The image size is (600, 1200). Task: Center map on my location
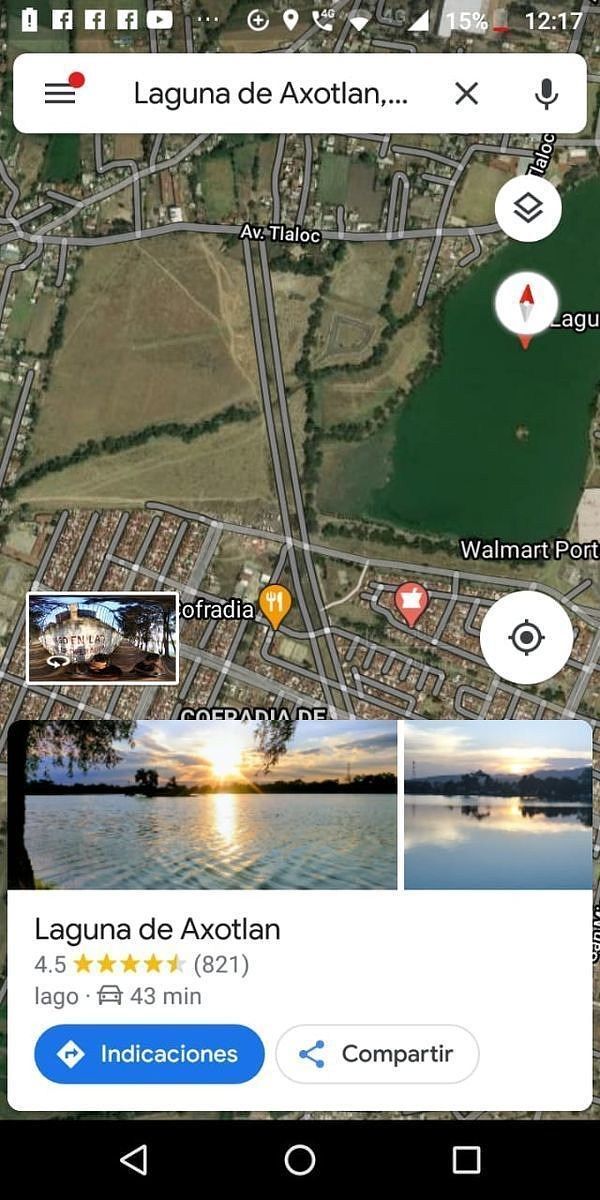pyautogui.click(x=526, y=637)
